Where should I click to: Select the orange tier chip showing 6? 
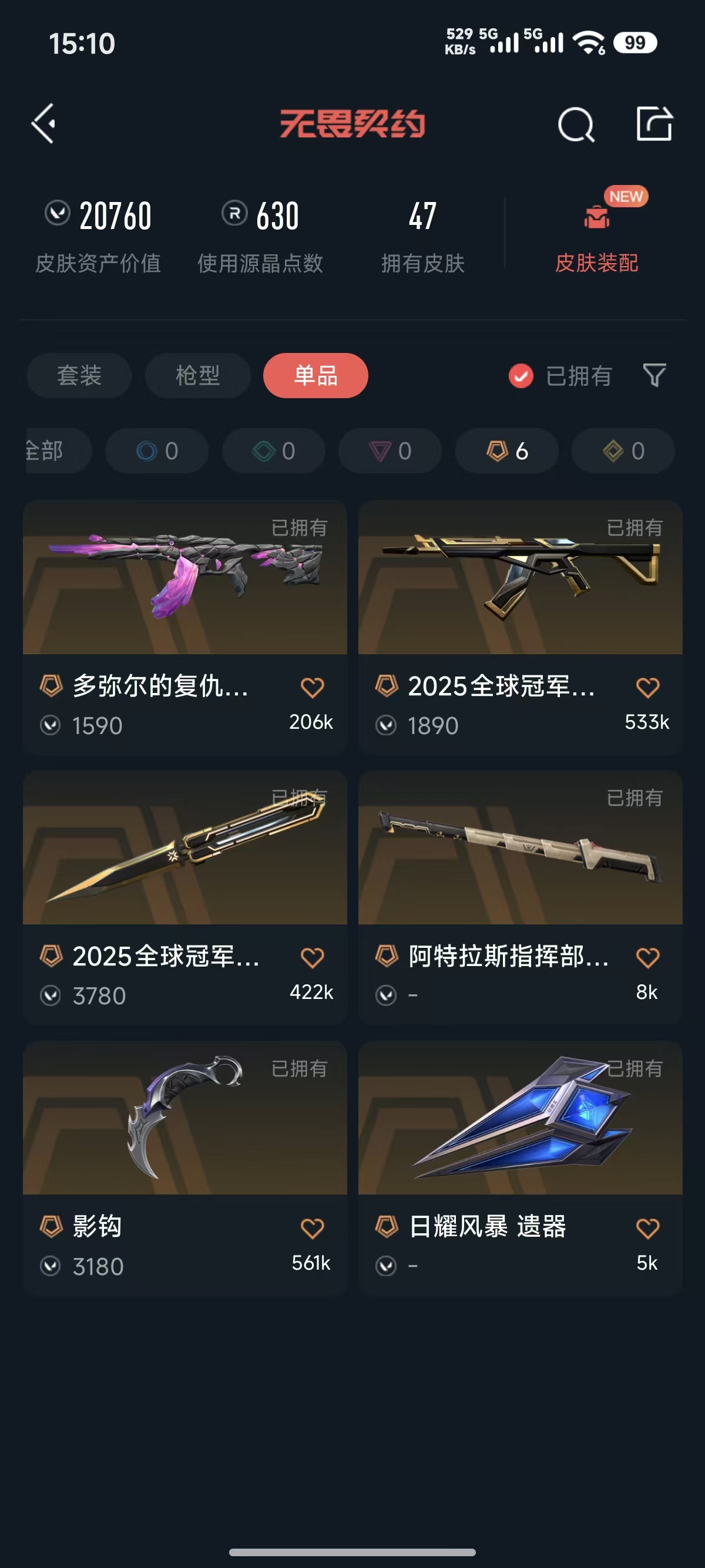tap(506, 451)
